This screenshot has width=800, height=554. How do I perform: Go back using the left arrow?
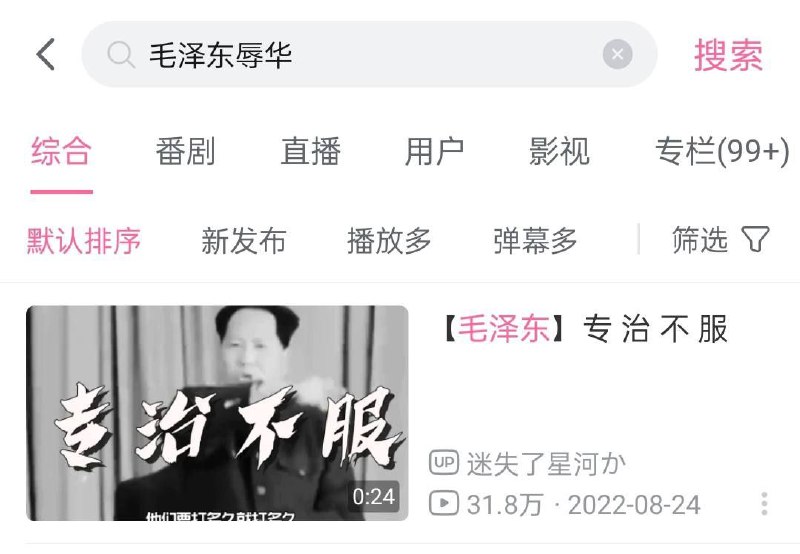(x=46, y=54)
